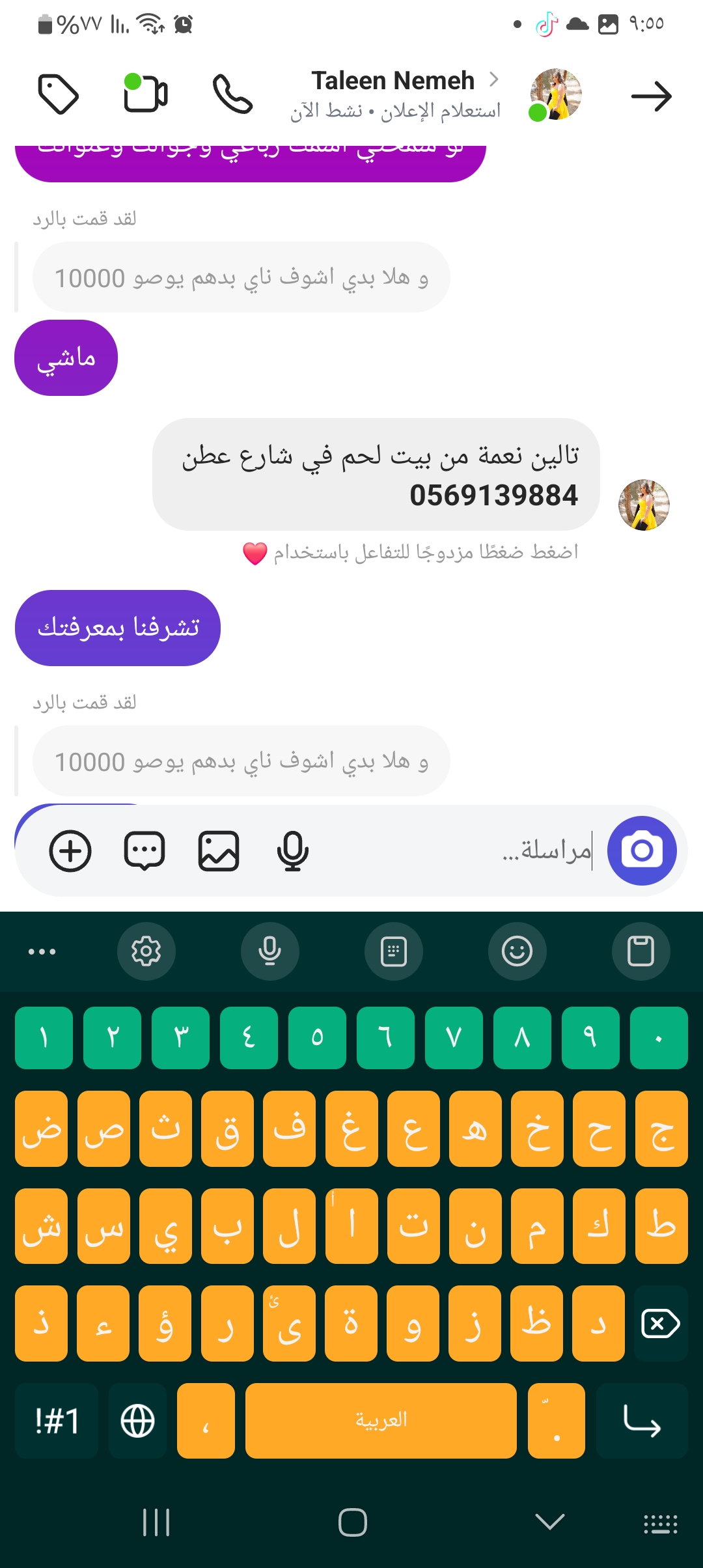Open the camera from the message bar

click(x=642, y=850)
